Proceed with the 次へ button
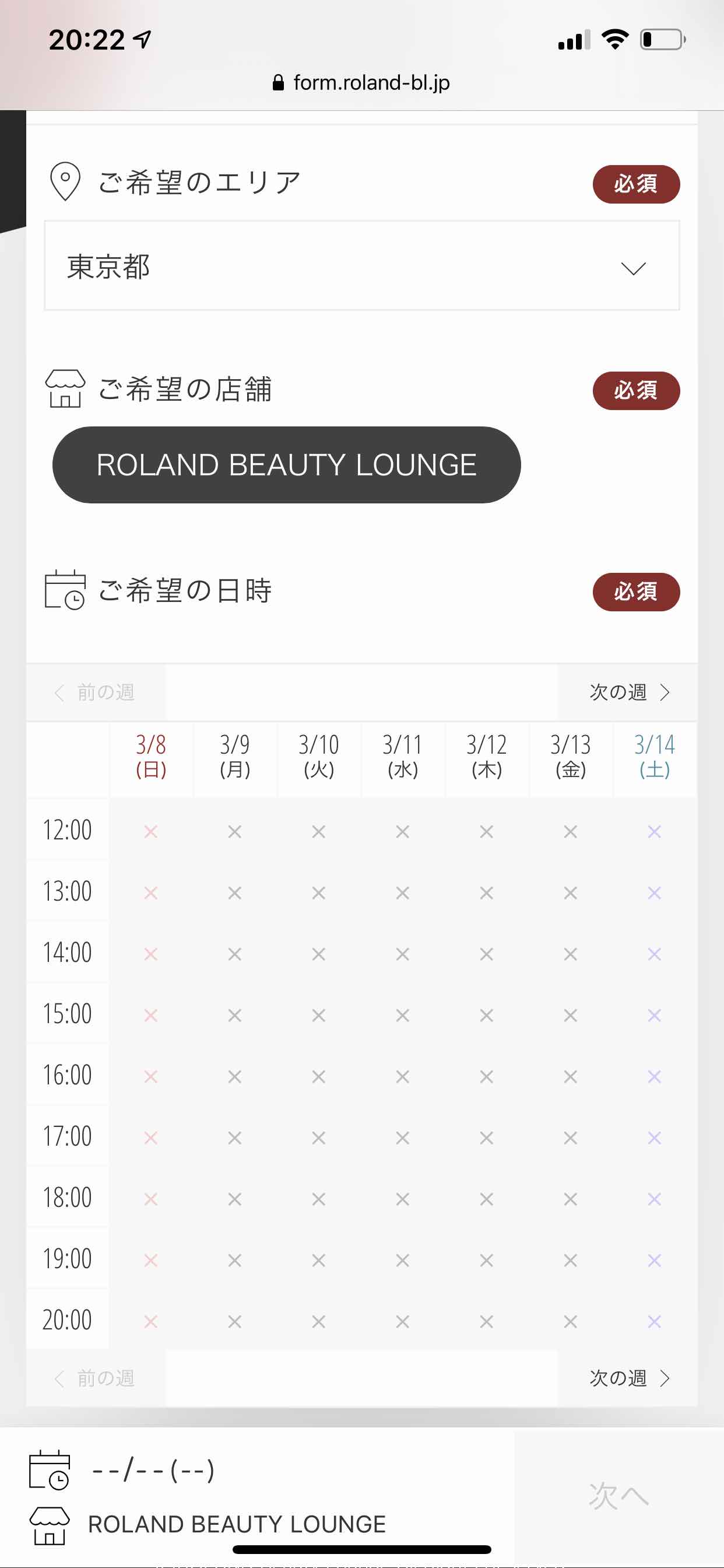The width and height of the screenshot is (724, 1568). [618, 1495]
